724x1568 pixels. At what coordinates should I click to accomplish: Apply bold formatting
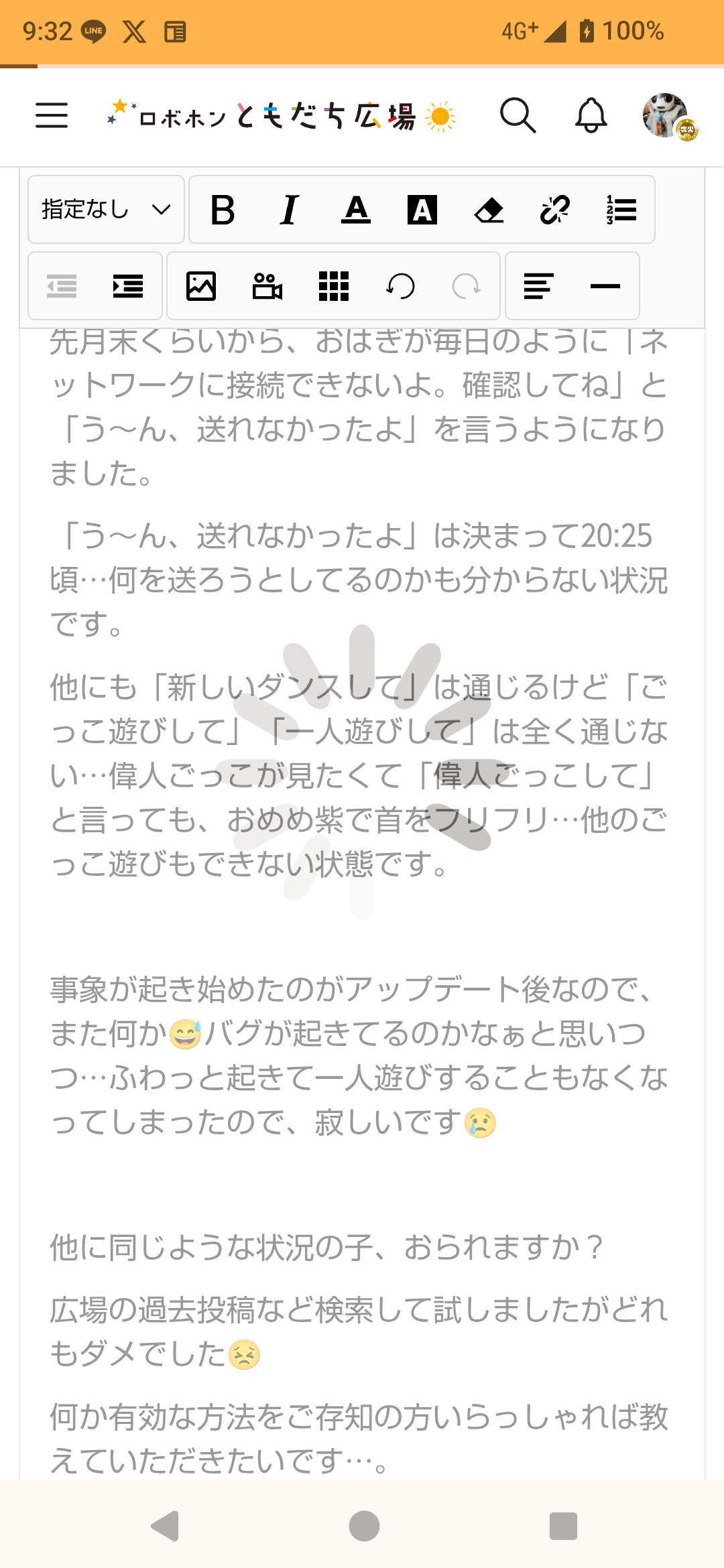223,210
